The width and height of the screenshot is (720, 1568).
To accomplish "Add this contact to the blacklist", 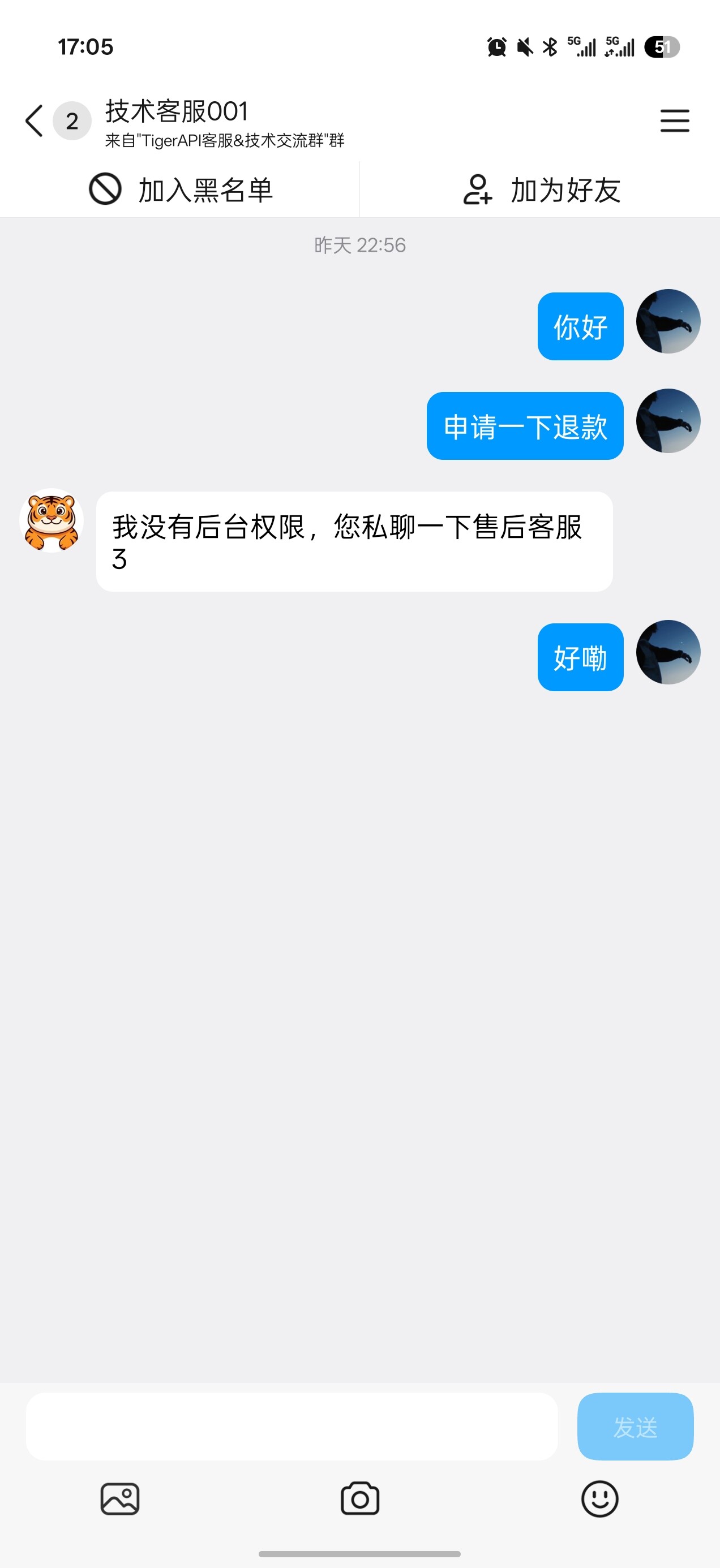I will point(181,190).
